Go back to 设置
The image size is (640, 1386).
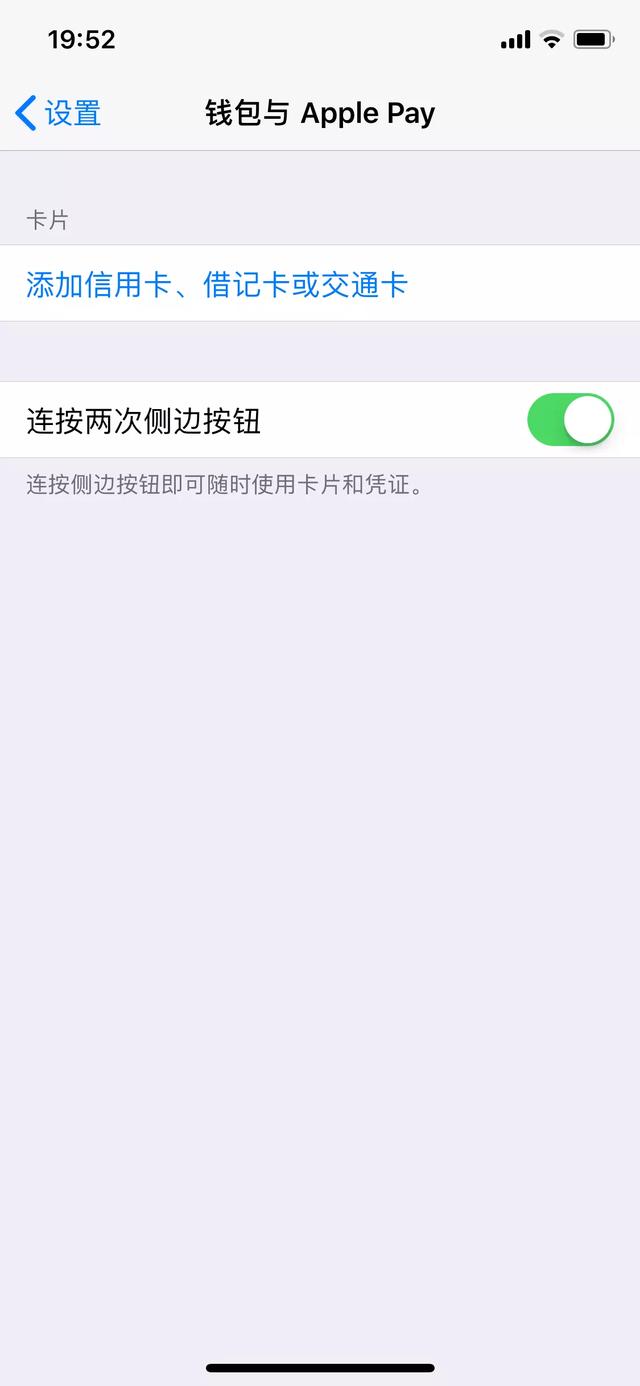click(58, 113)
